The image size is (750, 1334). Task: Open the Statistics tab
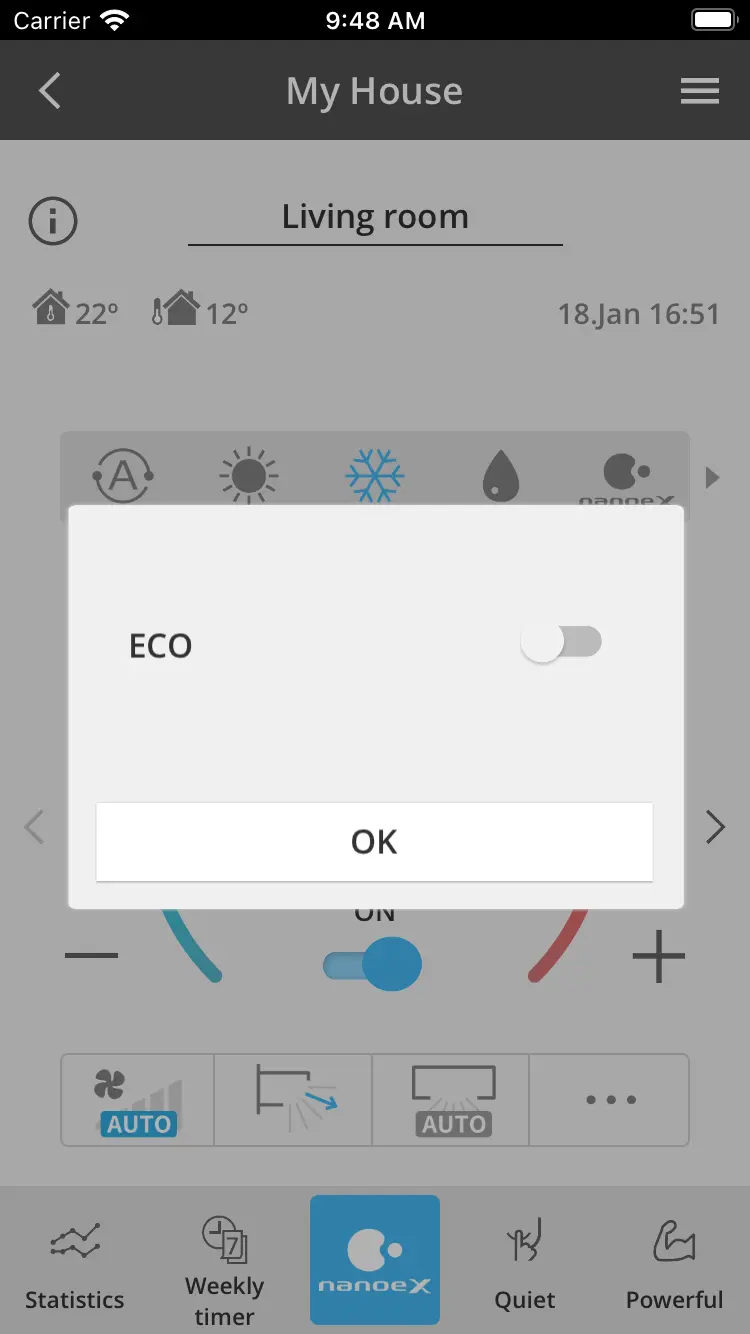click(x=75, y=1260)
